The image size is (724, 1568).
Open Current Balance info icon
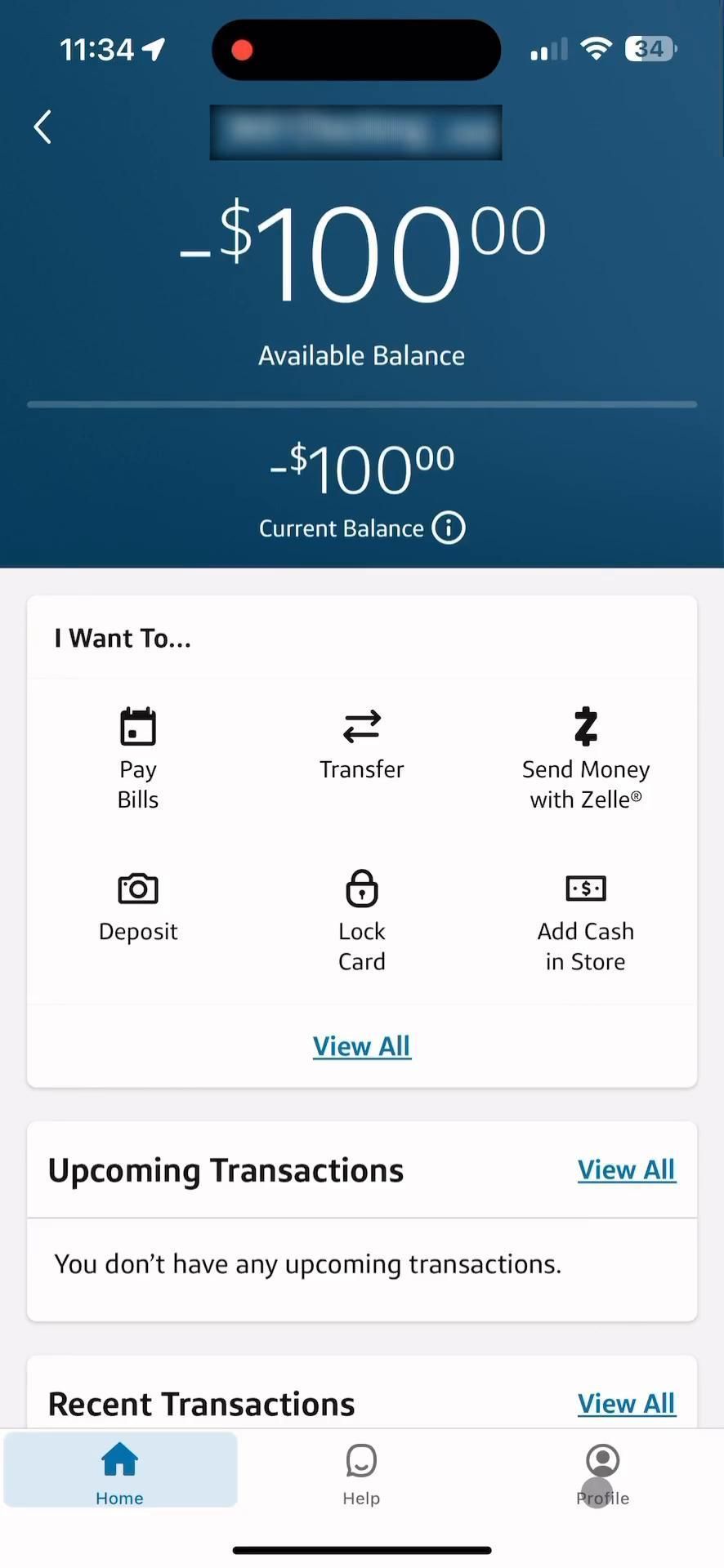(448, 528)
